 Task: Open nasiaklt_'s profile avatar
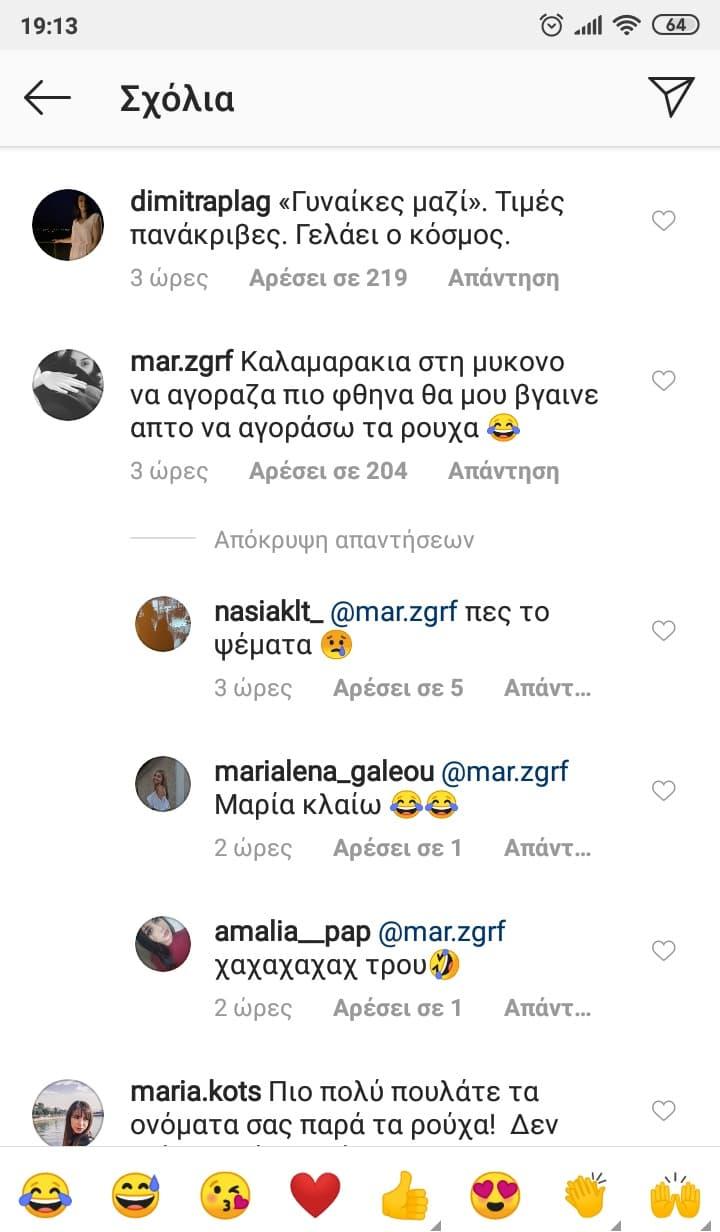click(x=163, y=624)
